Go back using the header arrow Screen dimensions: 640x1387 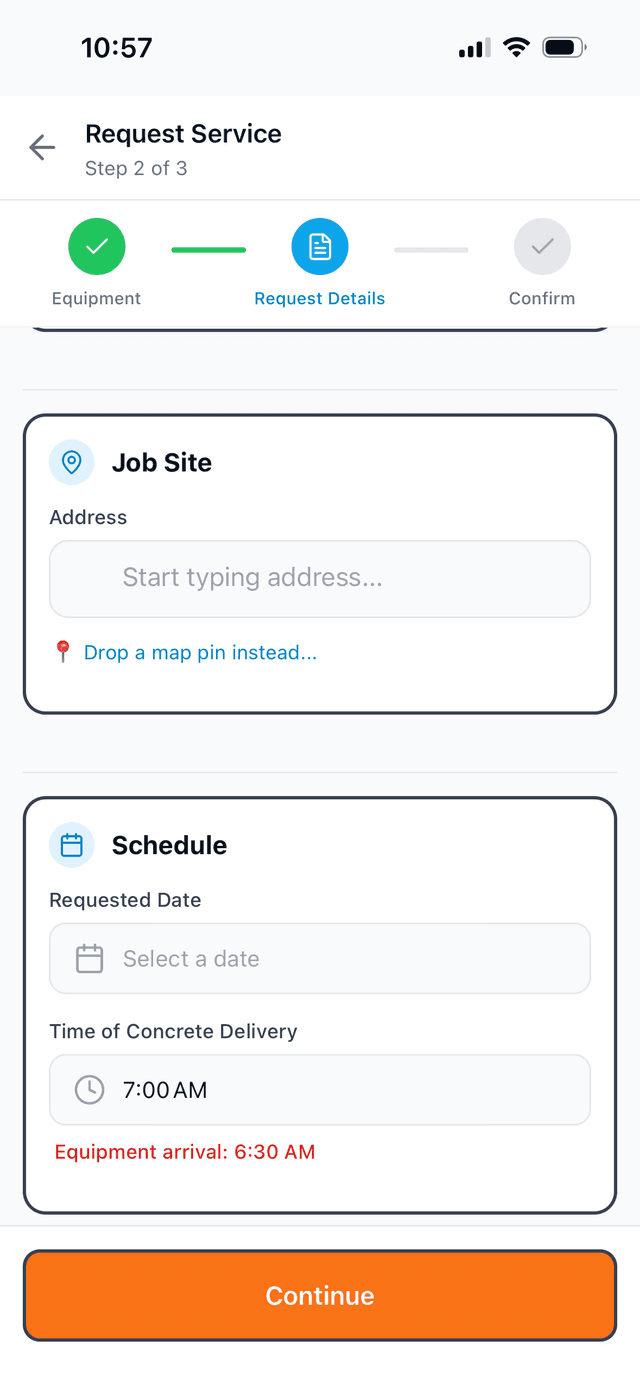pyautogui.click(x=42, y=148)
